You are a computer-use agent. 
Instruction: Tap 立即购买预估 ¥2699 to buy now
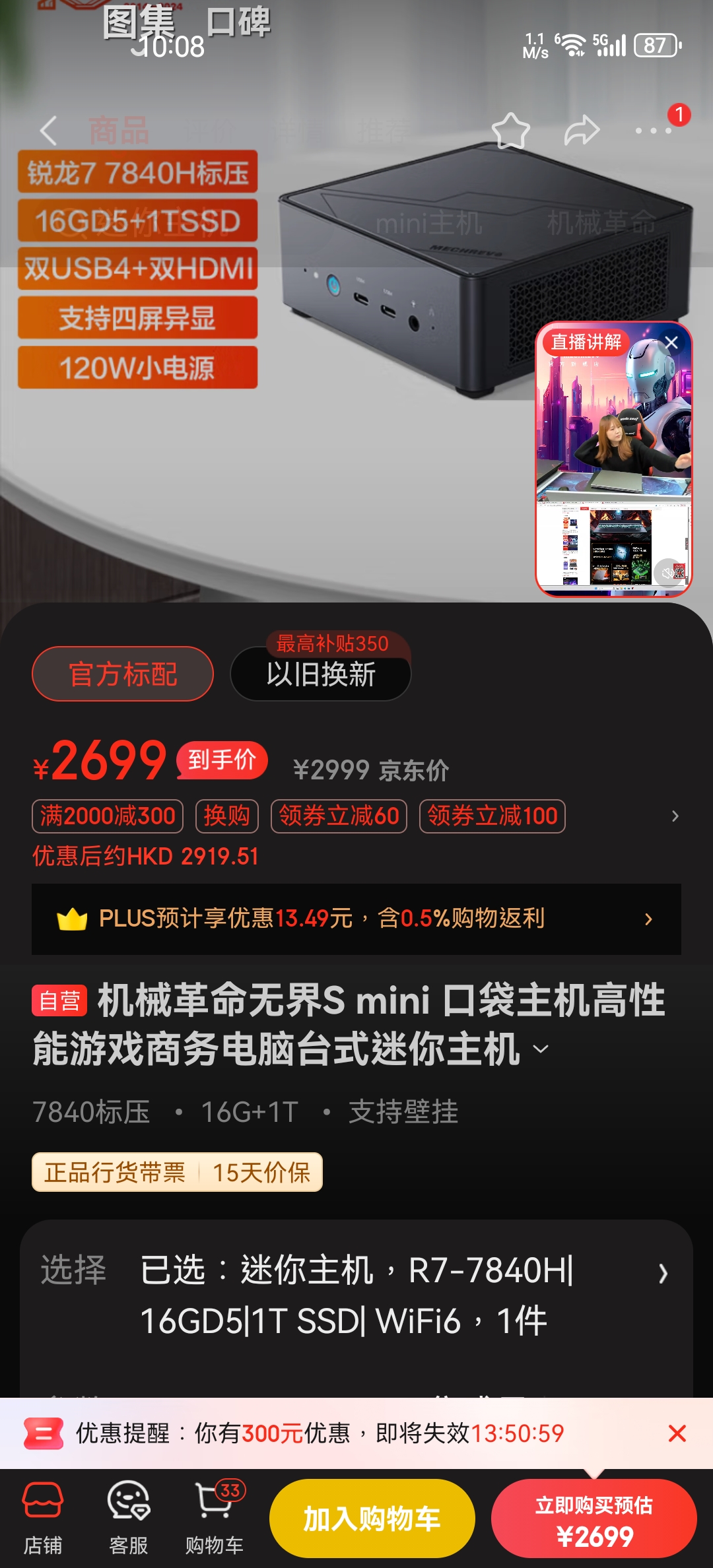point(595,1517)
